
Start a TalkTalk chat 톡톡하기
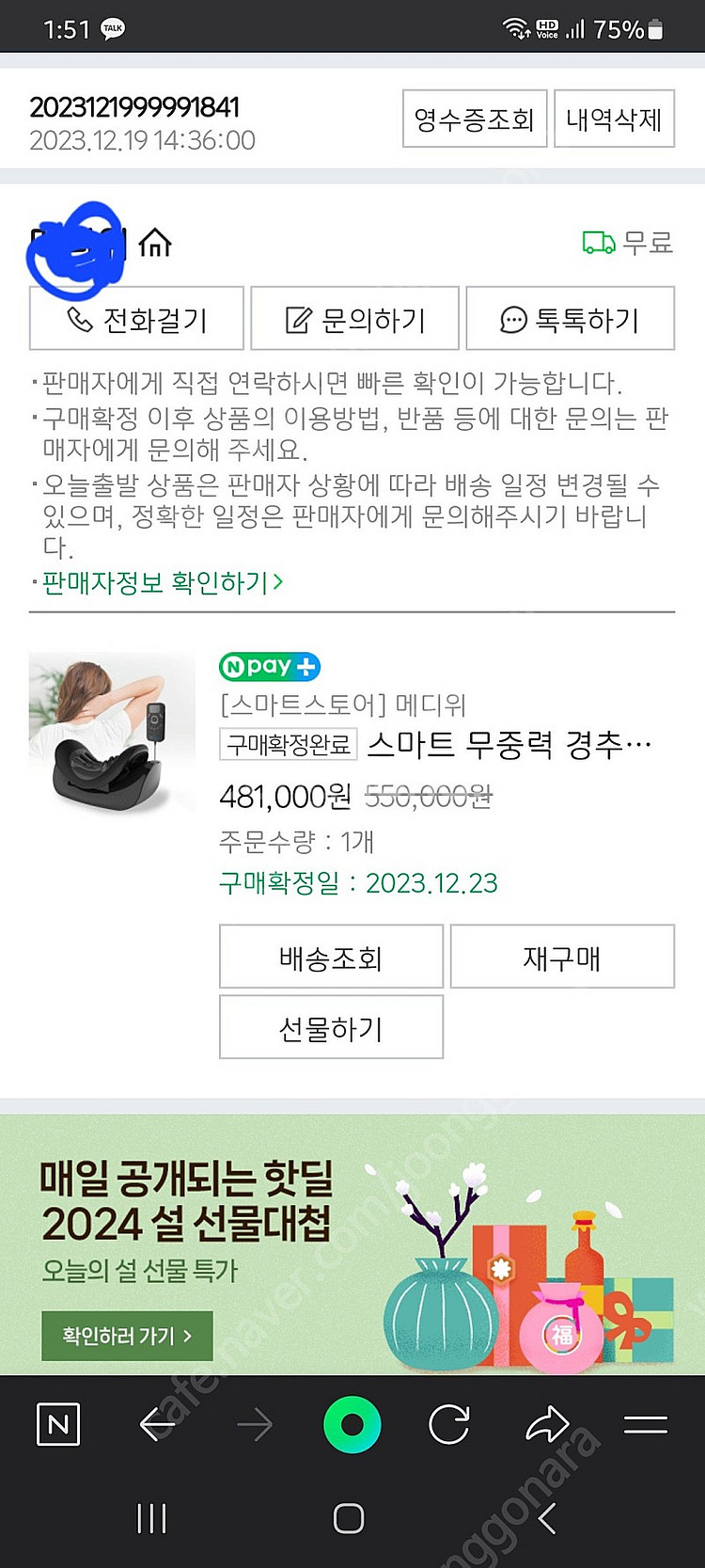pos(571,320)
